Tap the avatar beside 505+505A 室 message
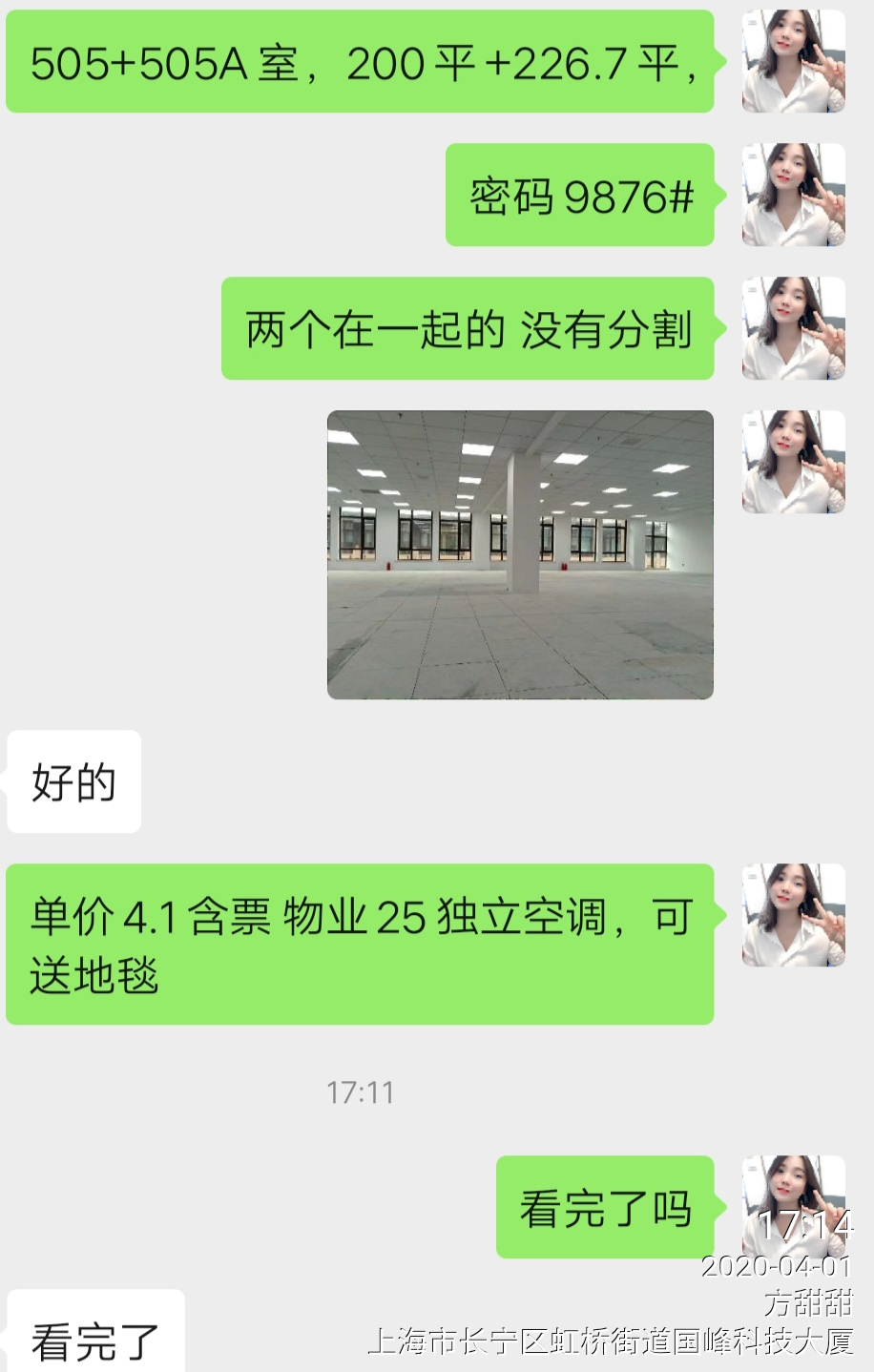 (793, 61)
